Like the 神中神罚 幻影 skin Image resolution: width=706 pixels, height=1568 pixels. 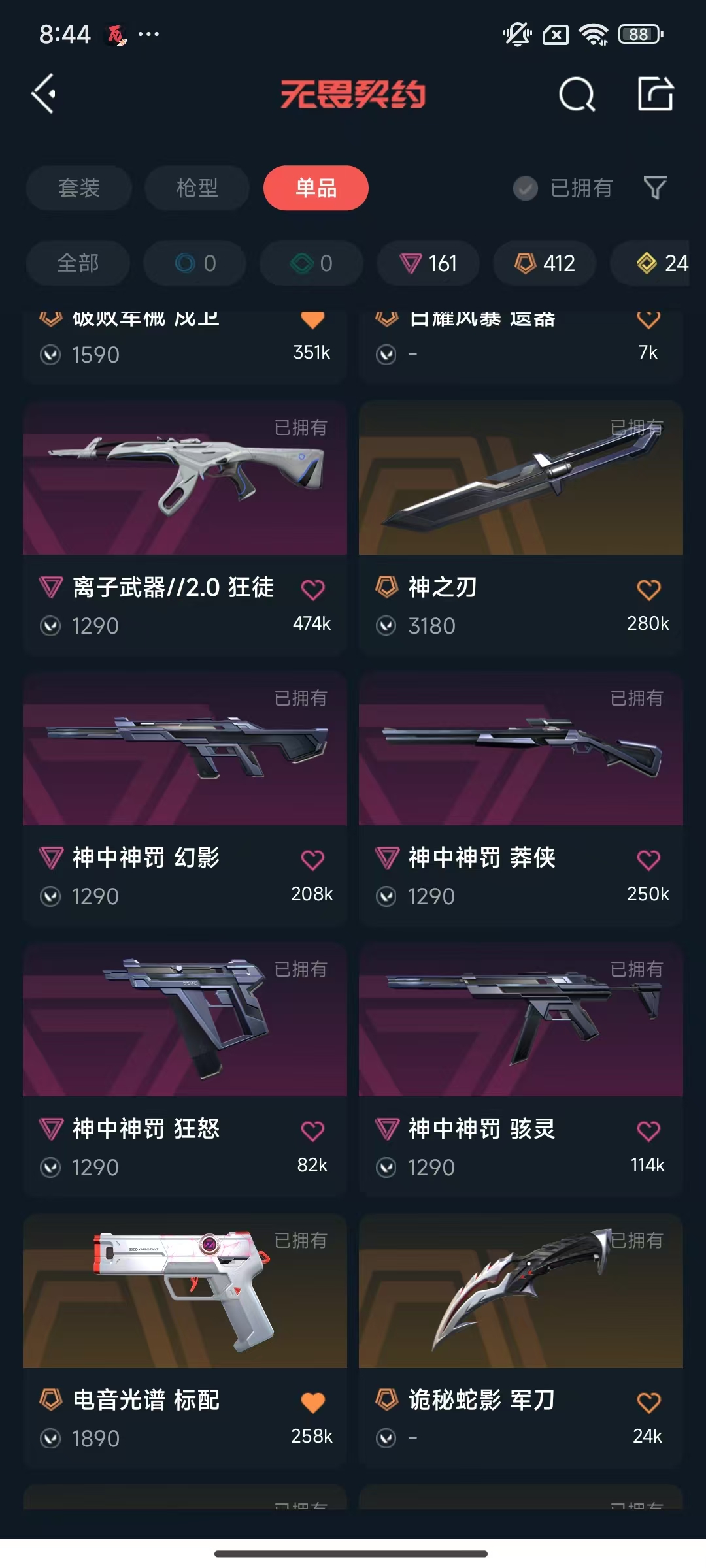(312, 860)
